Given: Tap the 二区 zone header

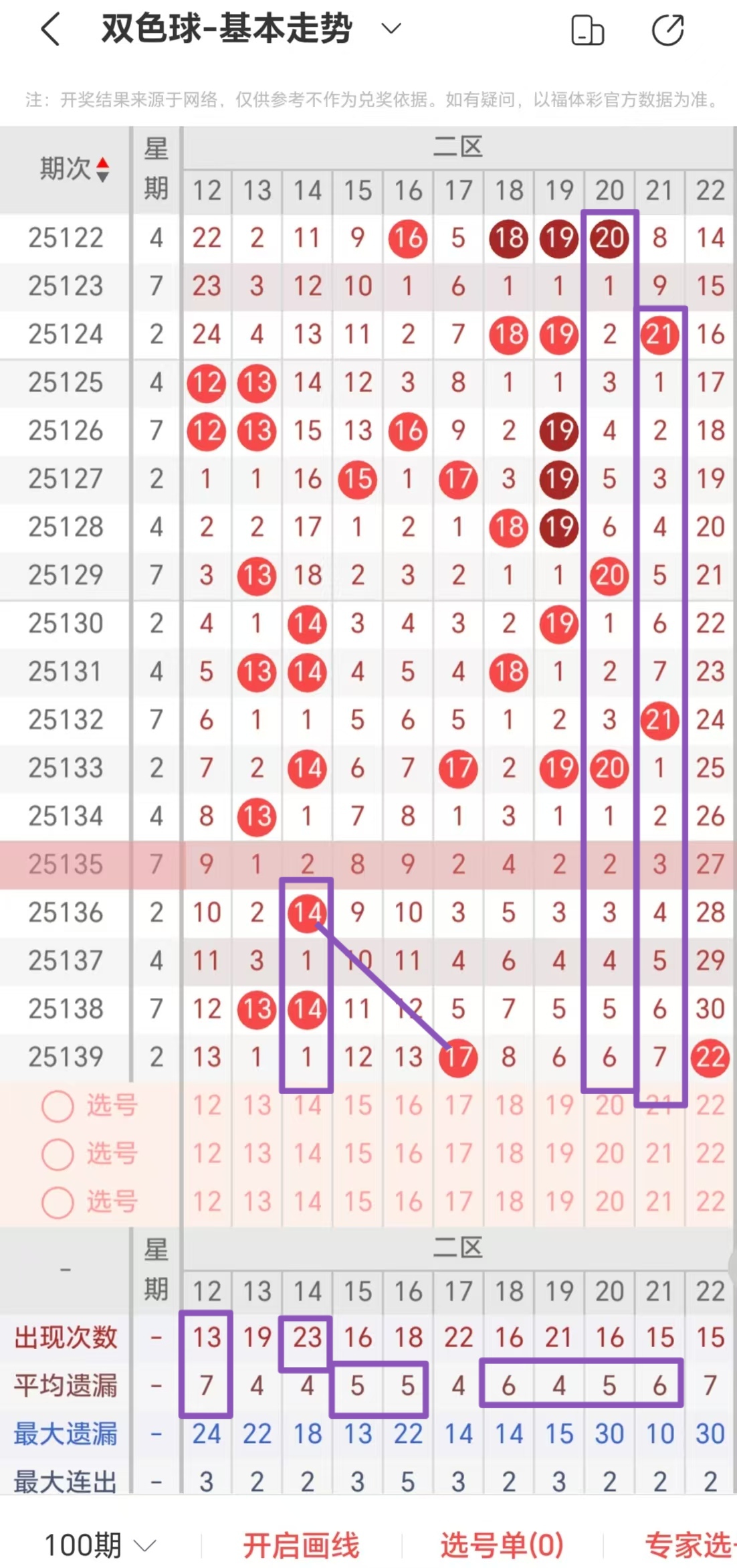Looking at the screenshot, I should [x=459, y=149].
